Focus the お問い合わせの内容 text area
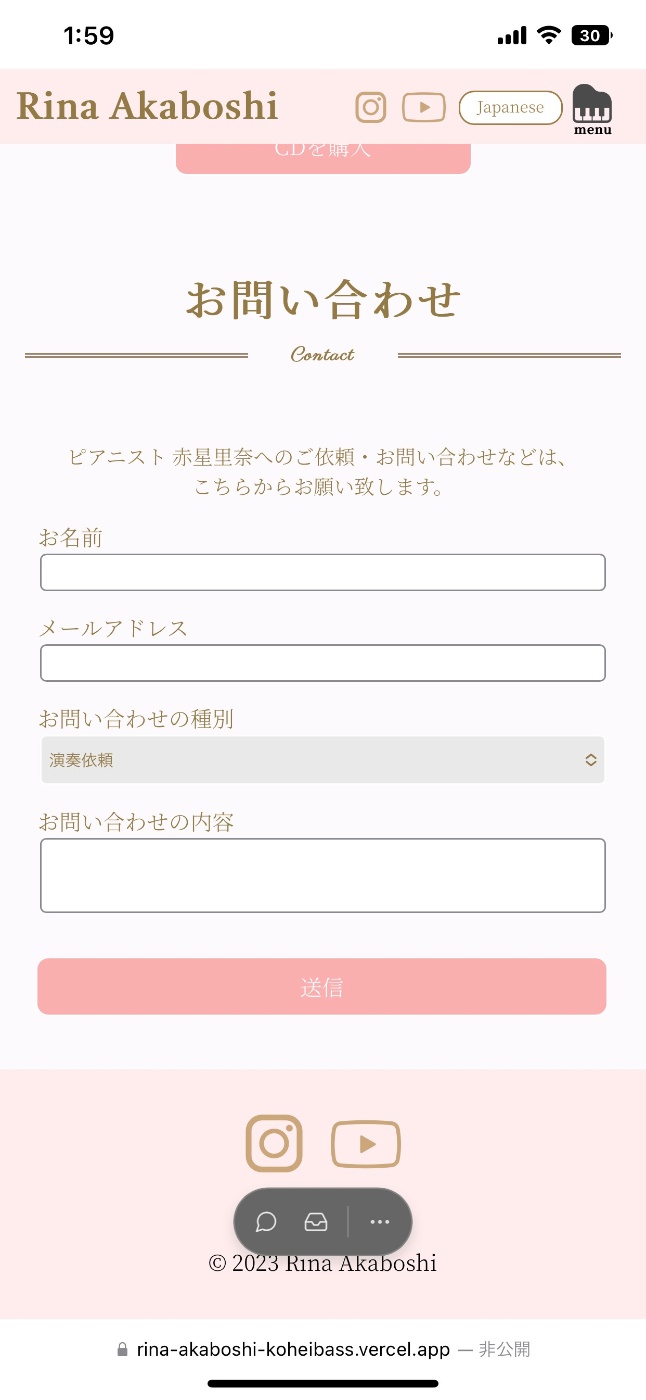Screen dimensions: 646x1400 pyautogui.click(x=323, y=875)
